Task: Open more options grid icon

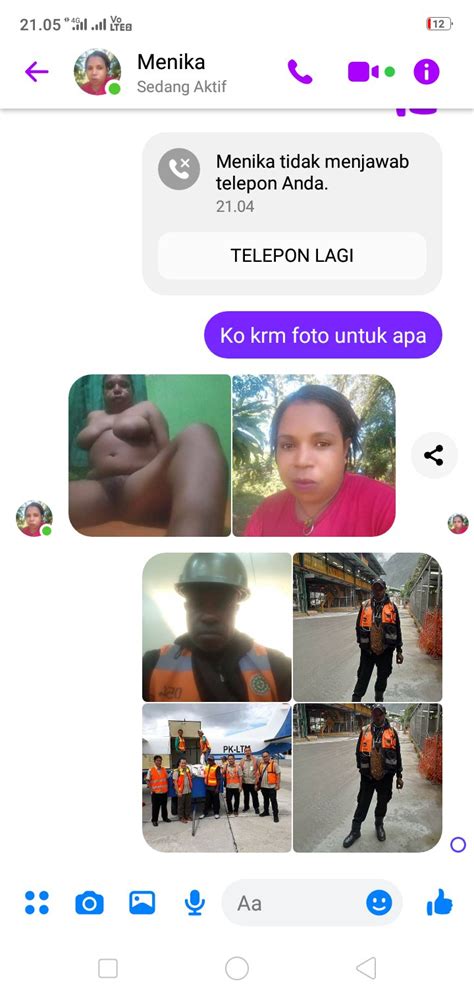Action: tap(36, 902)
